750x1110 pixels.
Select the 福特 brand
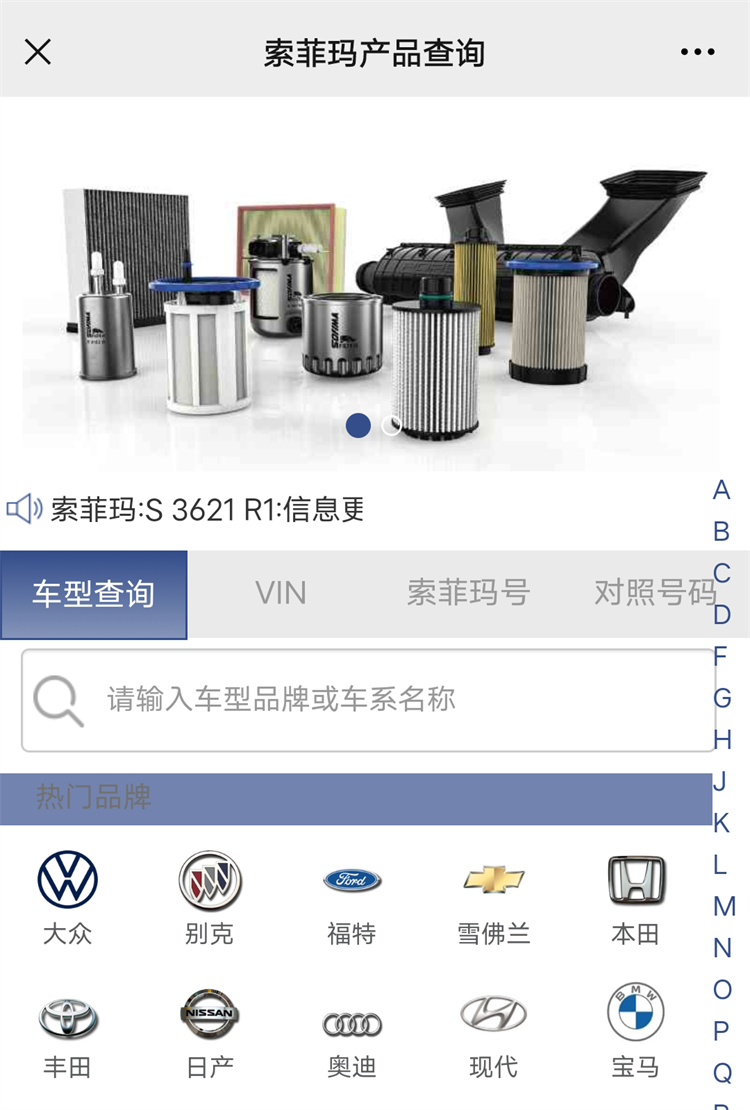click(x=351, y=897)
